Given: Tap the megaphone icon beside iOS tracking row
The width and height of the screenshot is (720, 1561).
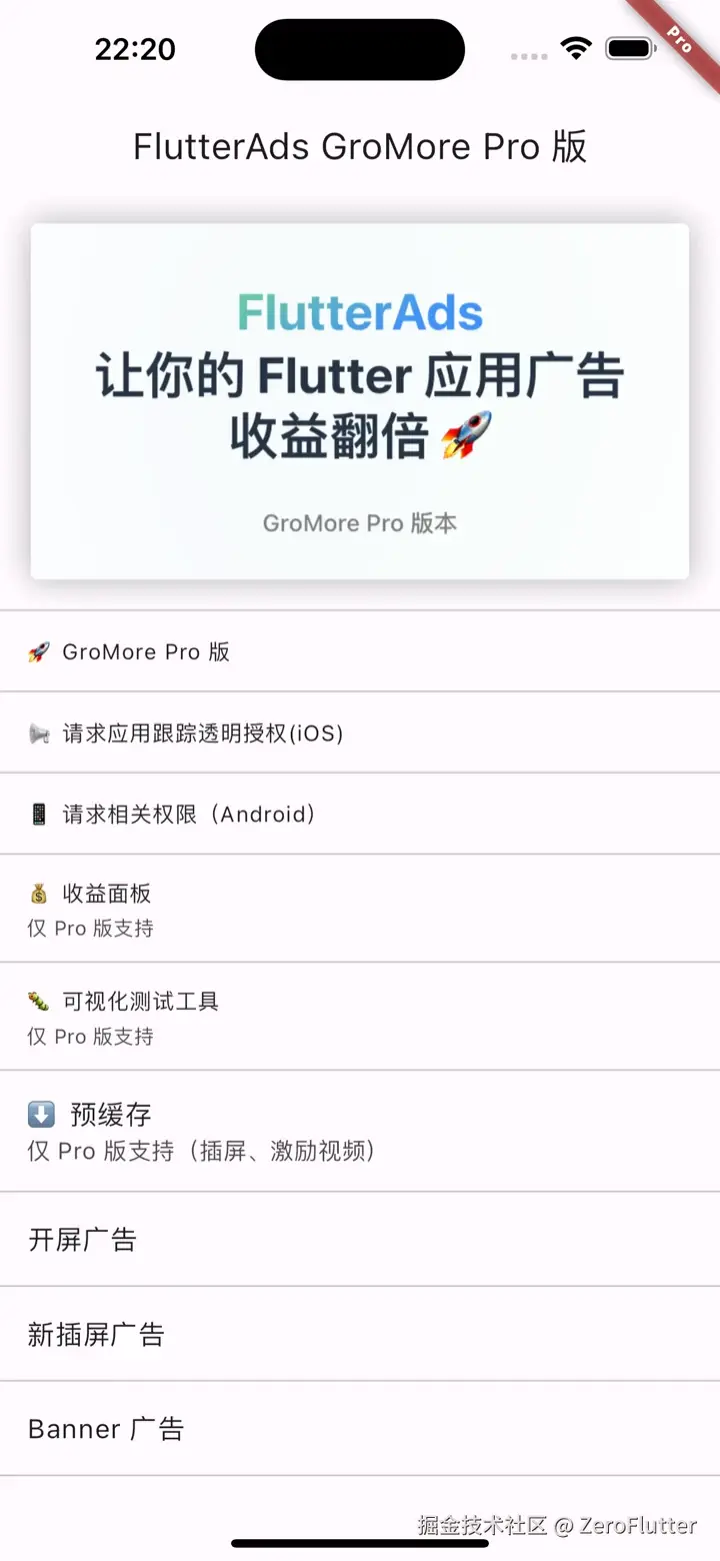Looking at the screenshot, I should (x=39, y=733).
